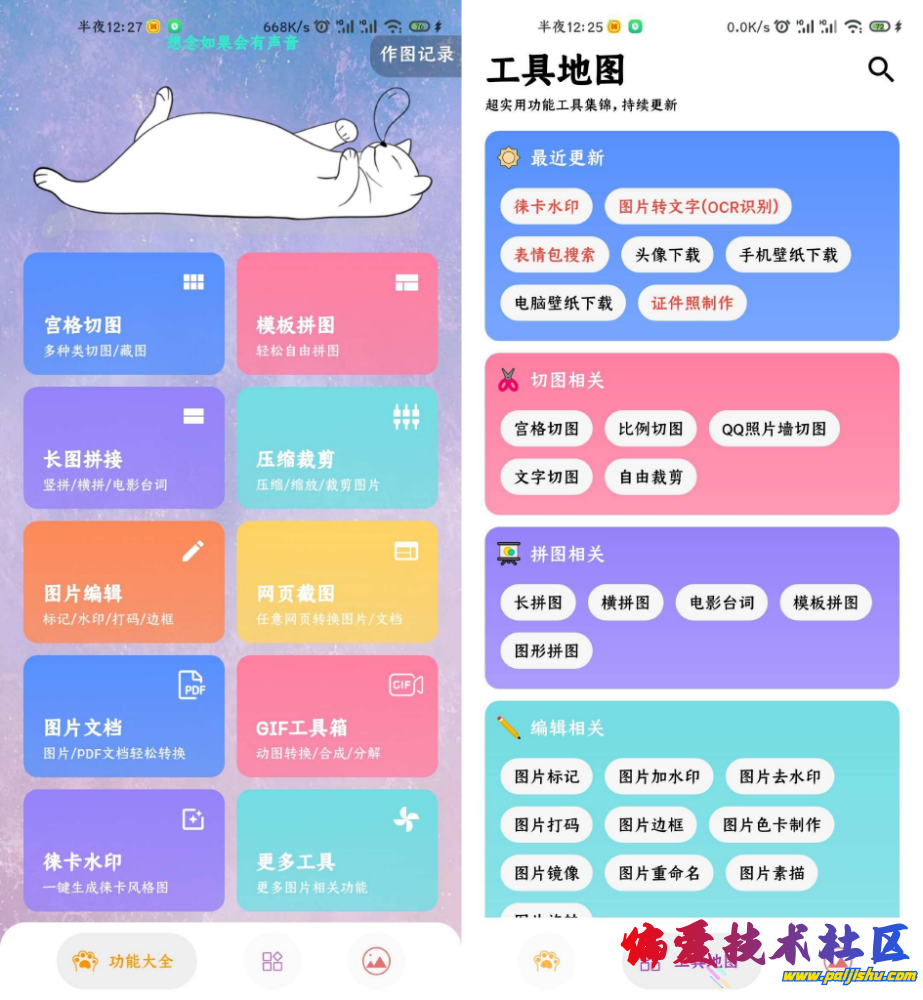
Task: Open 证件照制作 tool
Action: [x=692, y=303]
